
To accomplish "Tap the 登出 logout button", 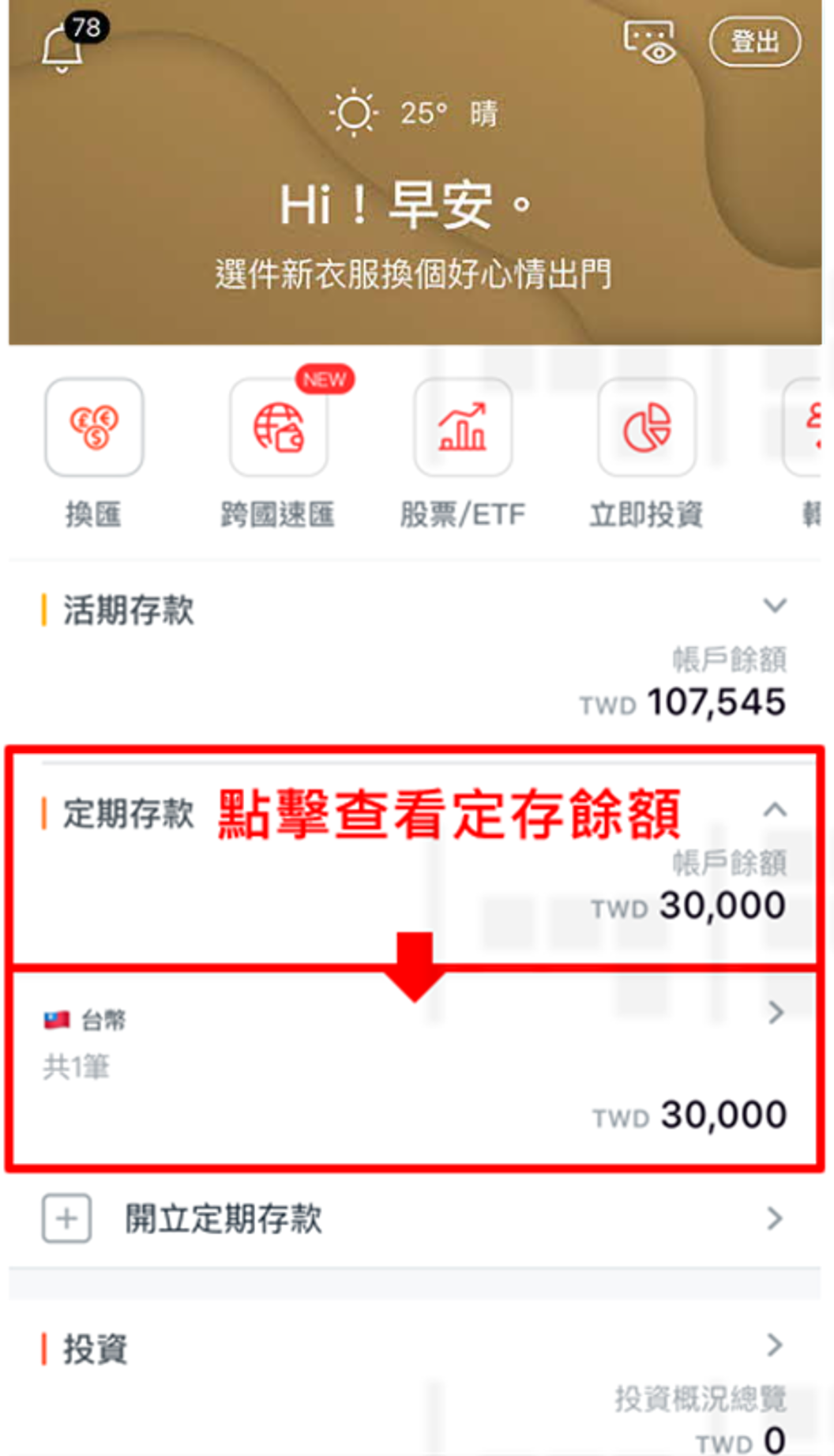I will [x=754, y=41].
